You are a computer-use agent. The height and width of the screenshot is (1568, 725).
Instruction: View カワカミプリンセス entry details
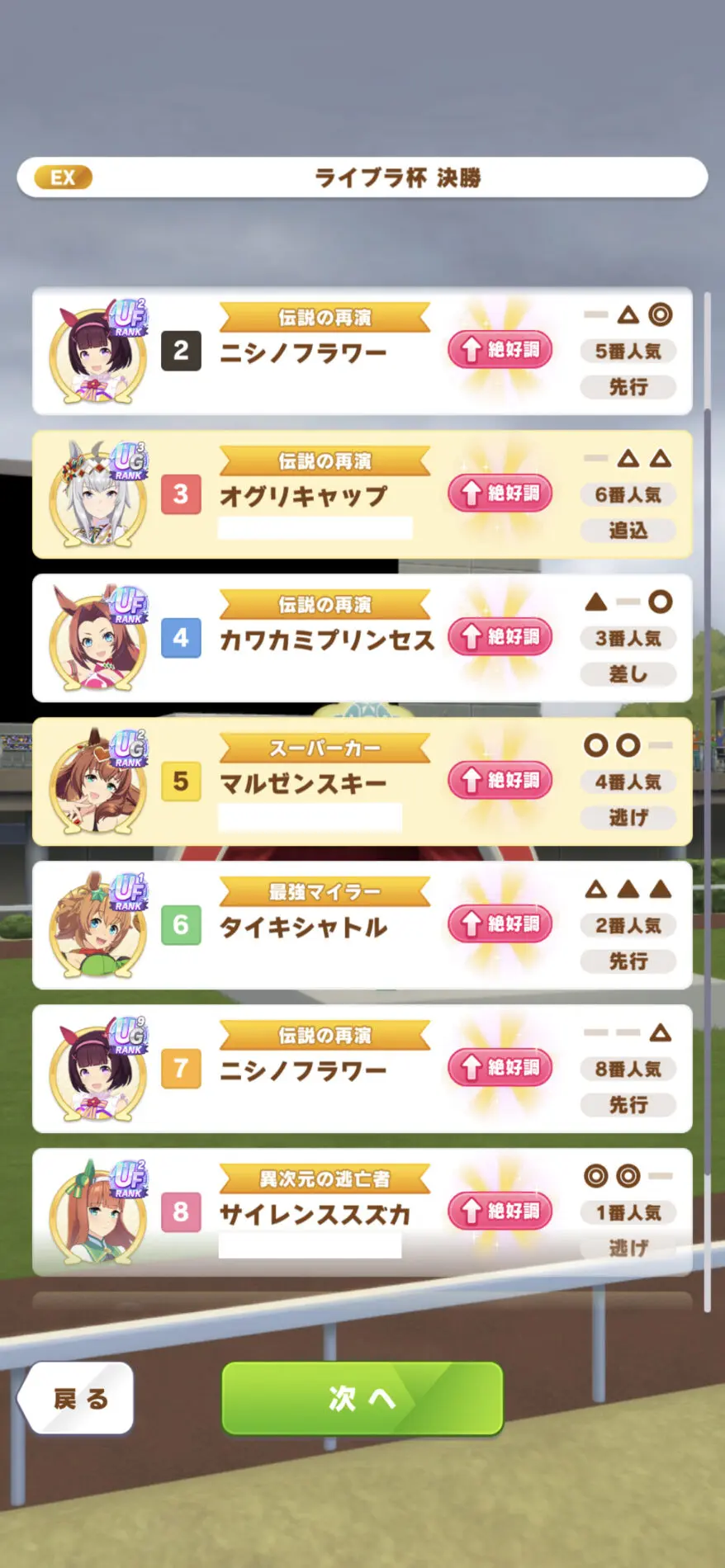[362, 639]
